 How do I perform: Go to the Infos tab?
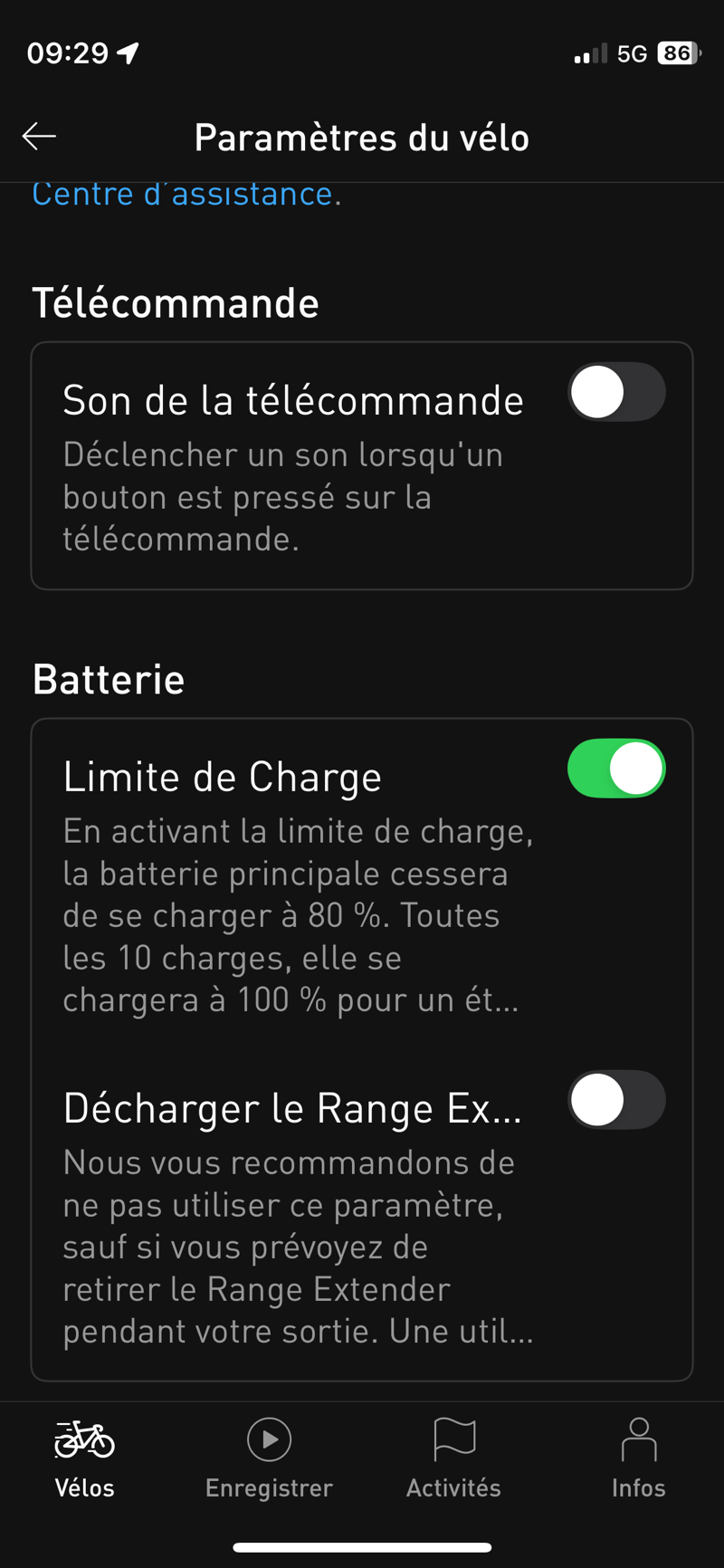point(638,1458)
